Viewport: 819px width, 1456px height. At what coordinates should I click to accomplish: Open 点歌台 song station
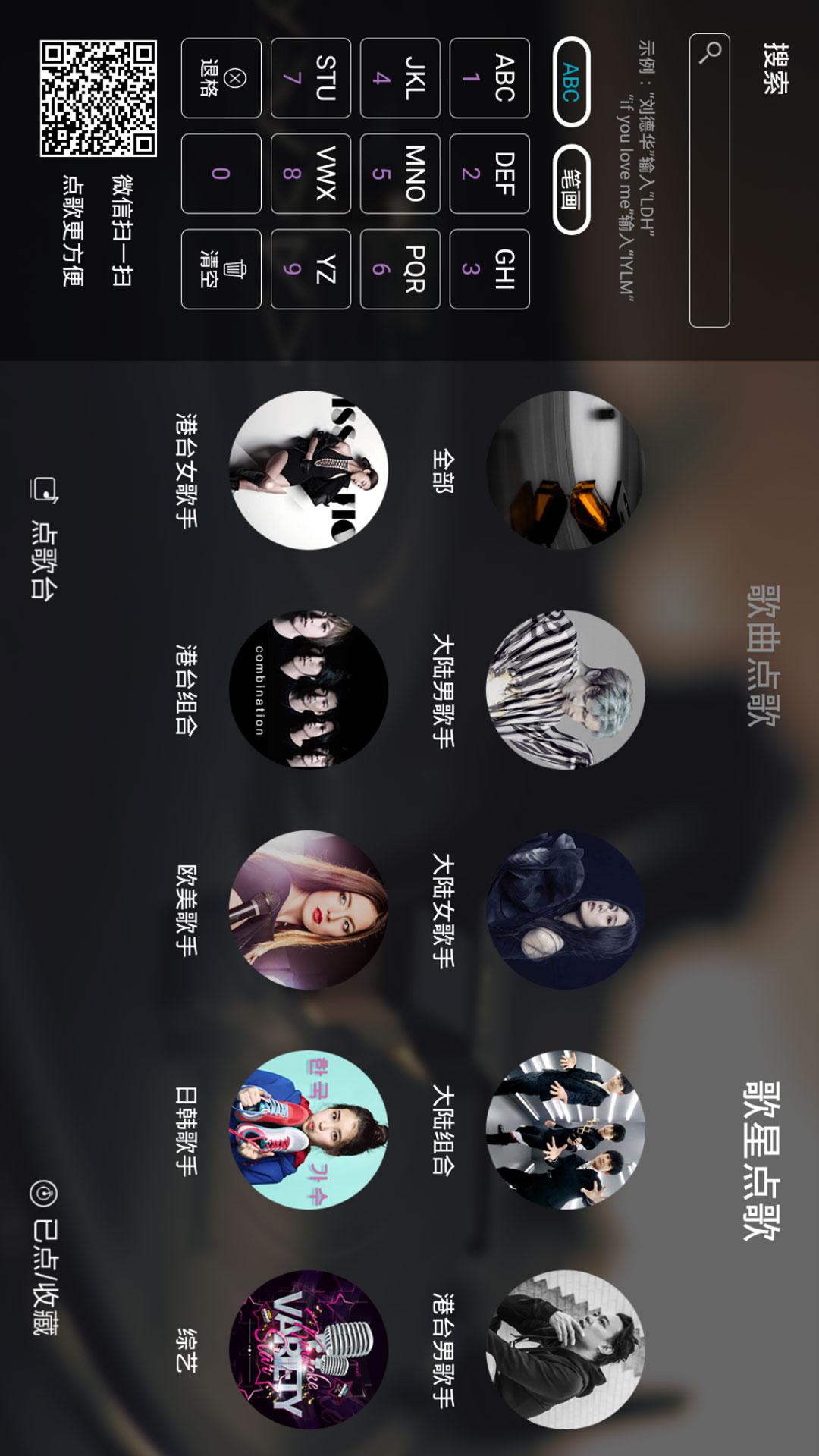(x=43, y=538)
